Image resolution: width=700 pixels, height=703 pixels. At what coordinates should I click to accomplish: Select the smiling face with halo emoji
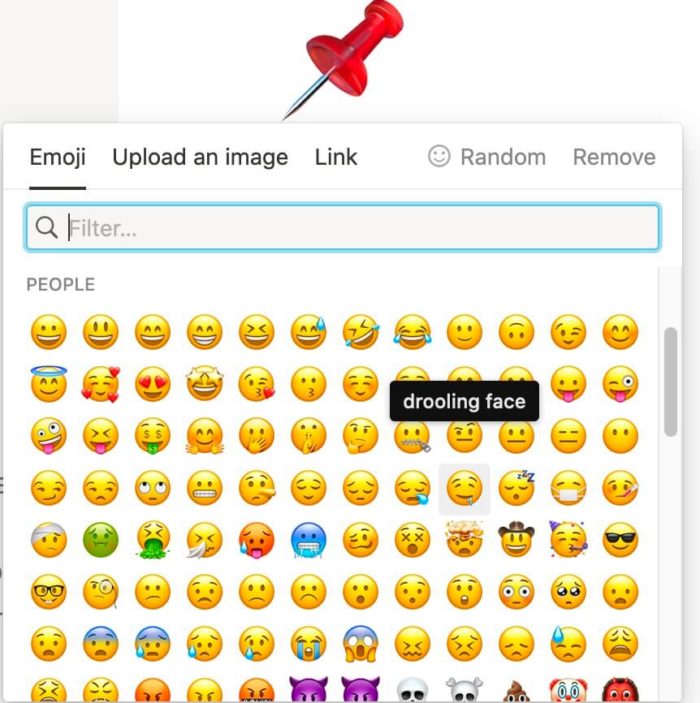[x=48, y=383]
